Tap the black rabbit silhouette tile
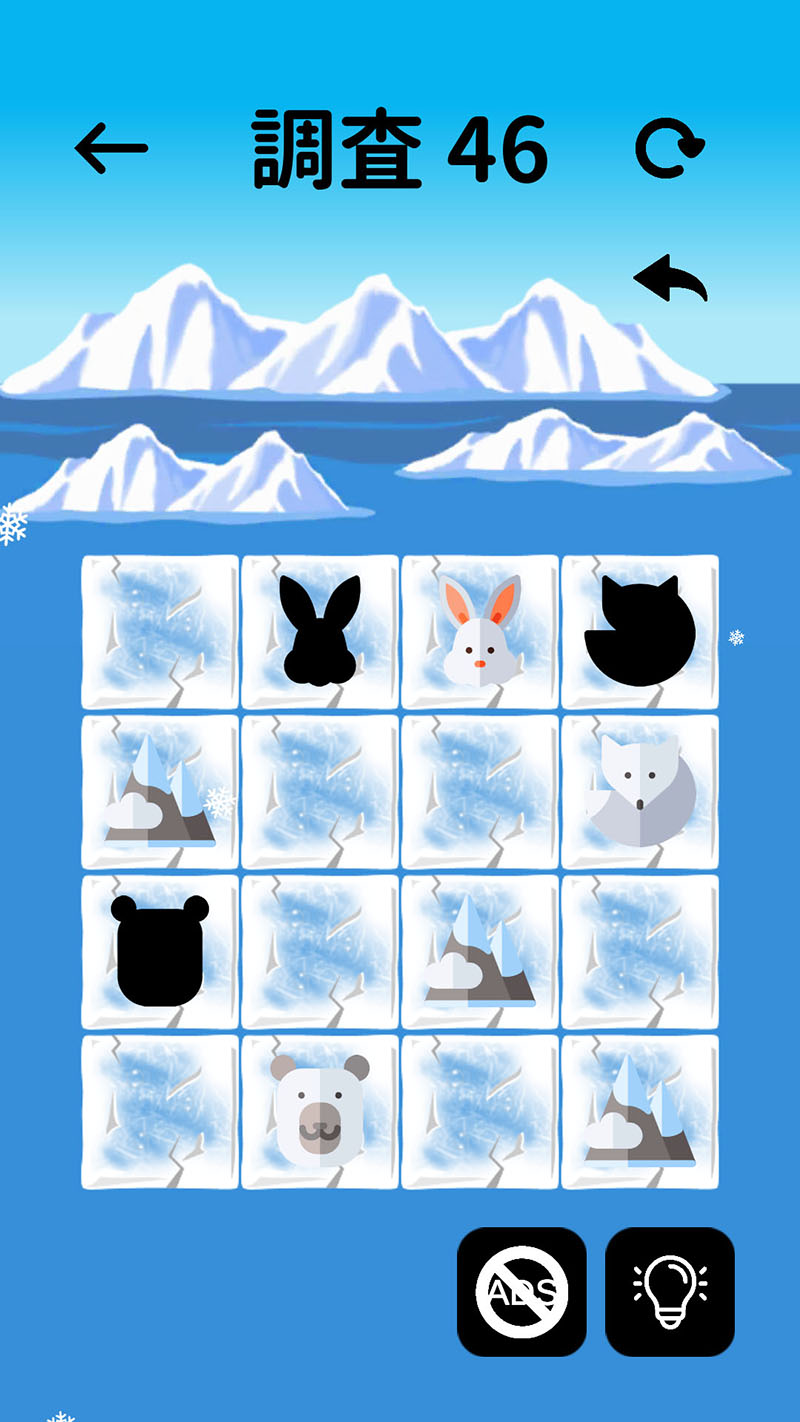The width and height of the screenshot is (800, 1422). [x=320, y=632]
